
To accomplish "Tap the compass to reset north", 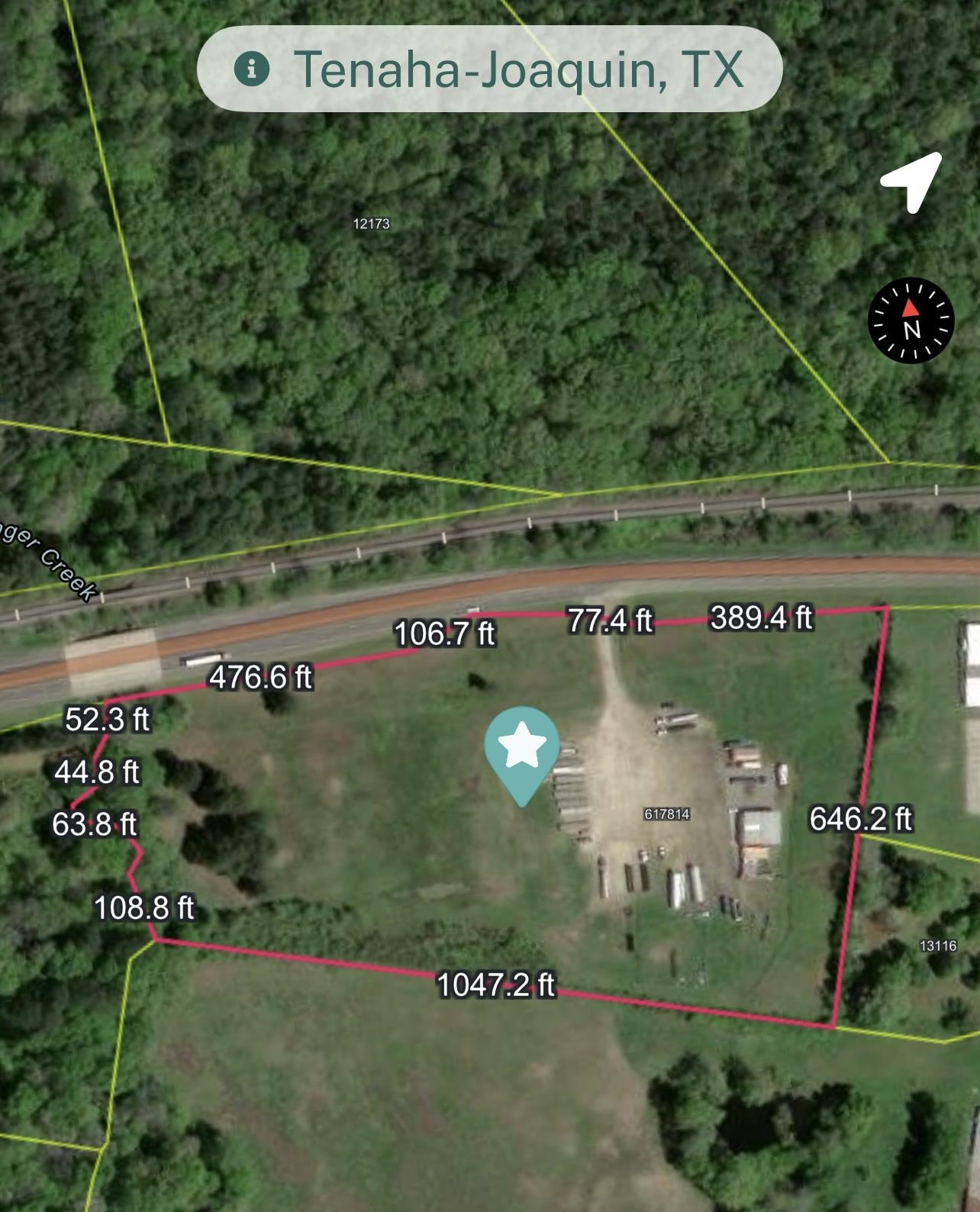I will pyautogui.click(x=911, y=321).
